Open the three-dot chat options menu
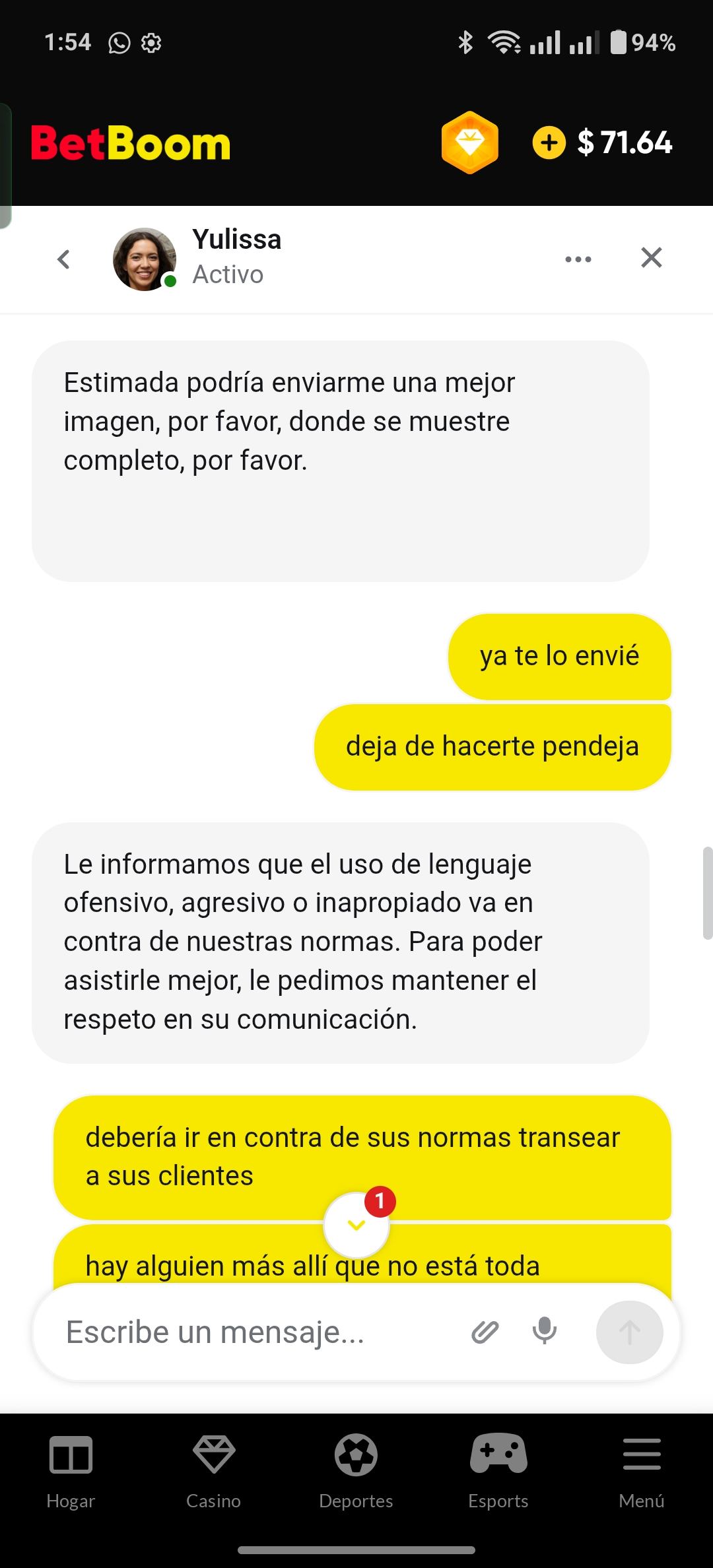This screenshot has width=713, height=1568. point(578,259)
